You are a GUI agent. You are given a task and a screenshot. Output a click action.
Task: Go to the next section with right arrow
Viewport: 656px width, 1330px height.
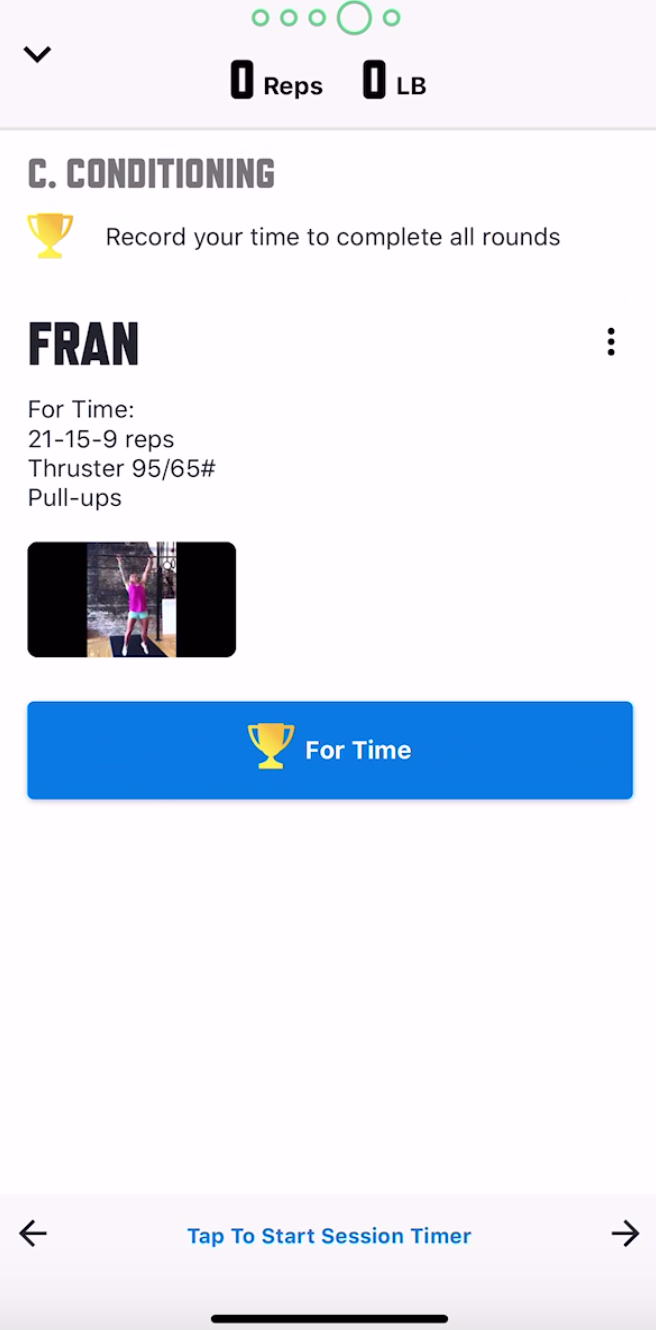pyautogui.click(x=625, y=1234)
